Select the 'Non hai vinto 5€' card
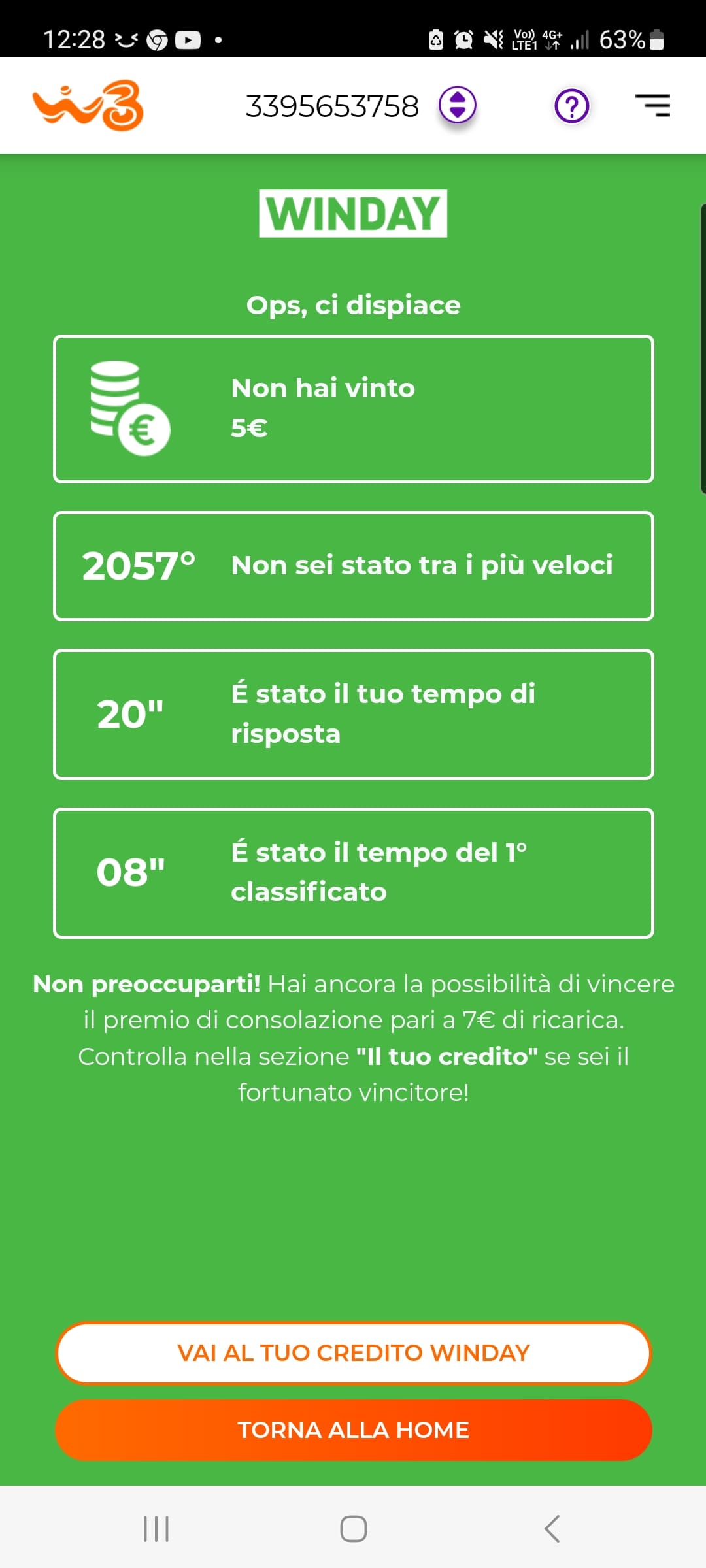 (x=353, y=408)
